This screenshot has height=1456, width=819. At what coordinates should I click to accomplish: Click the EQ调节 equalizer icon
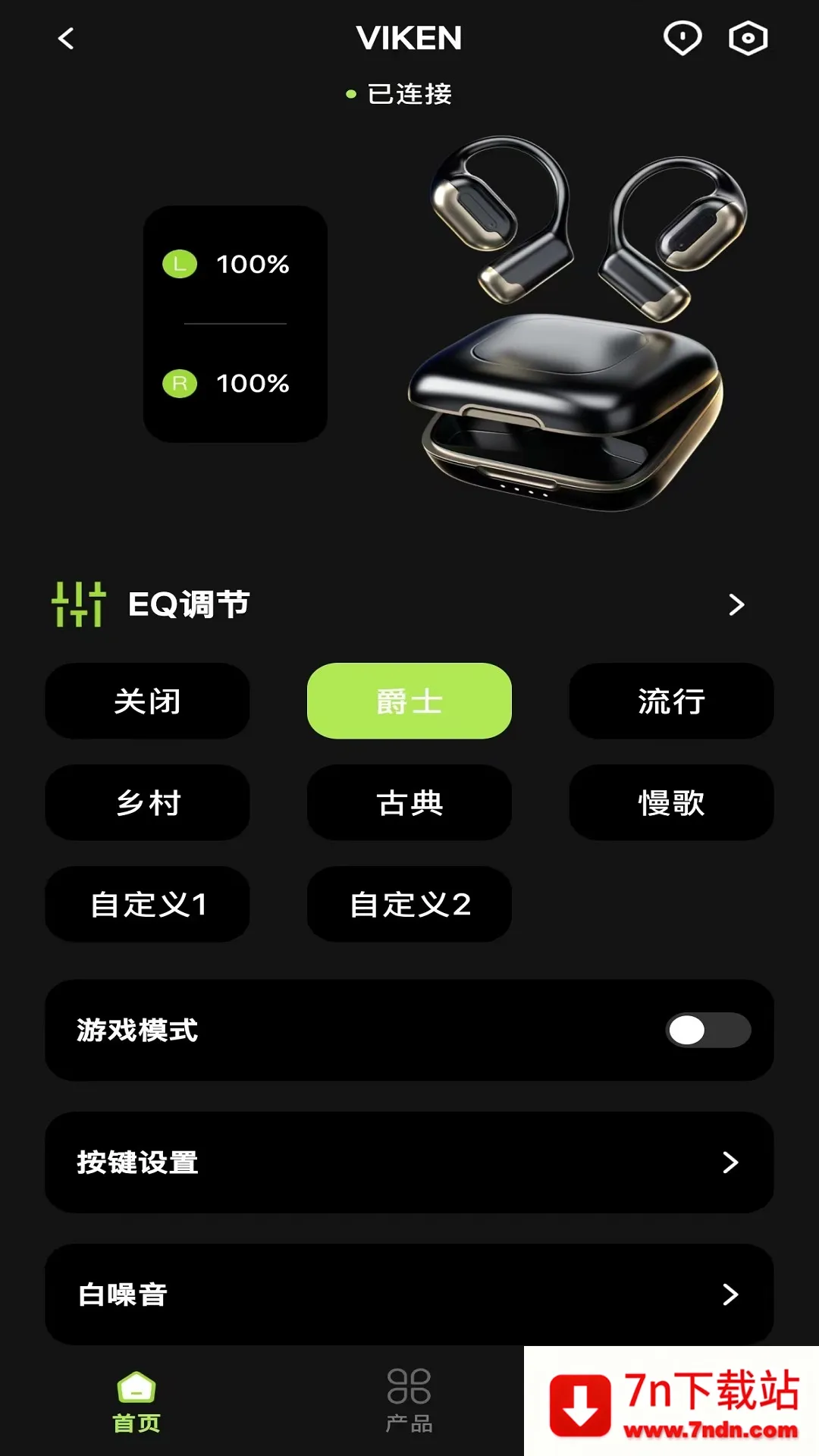[x=78, y=604]
